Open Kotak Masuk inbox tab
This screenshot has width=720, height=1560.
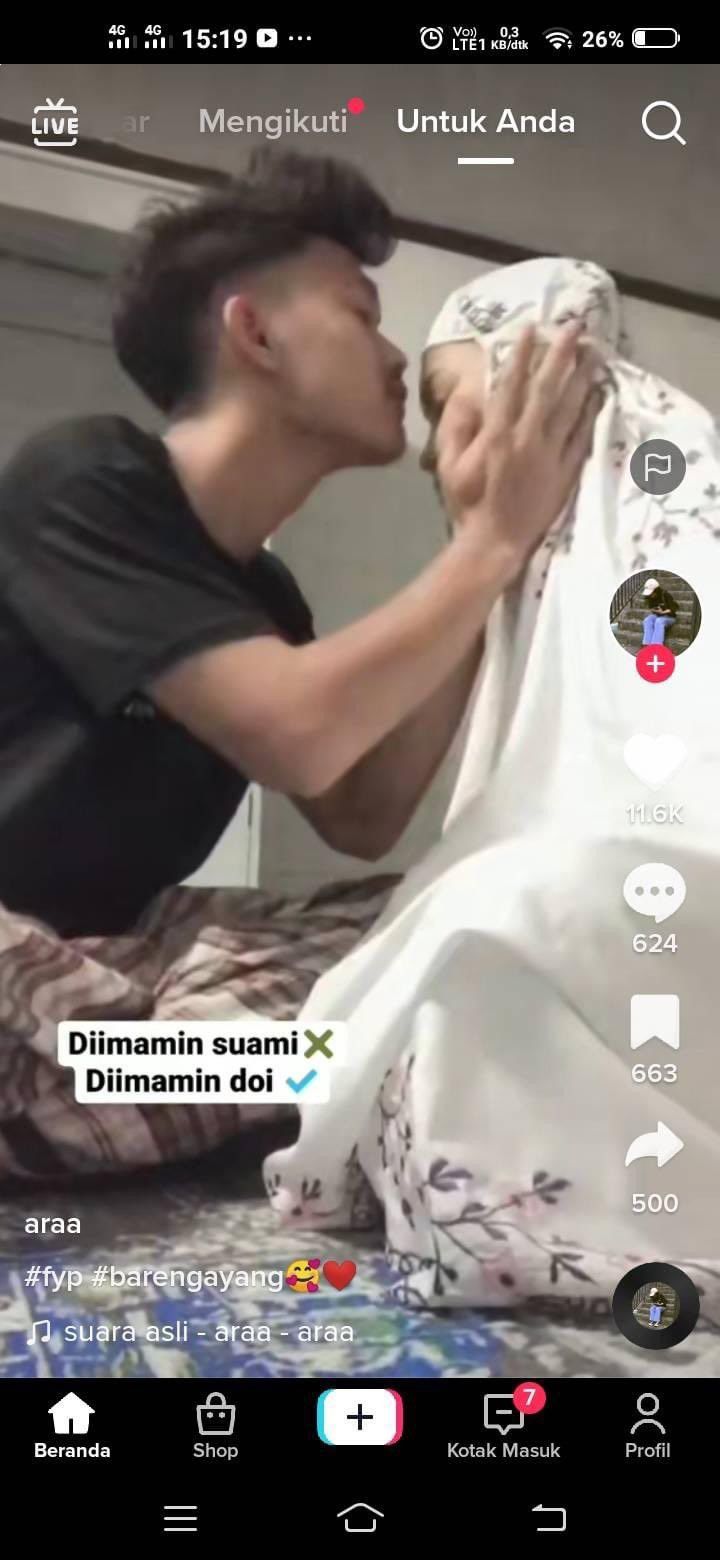click(x=503, y=1427)
